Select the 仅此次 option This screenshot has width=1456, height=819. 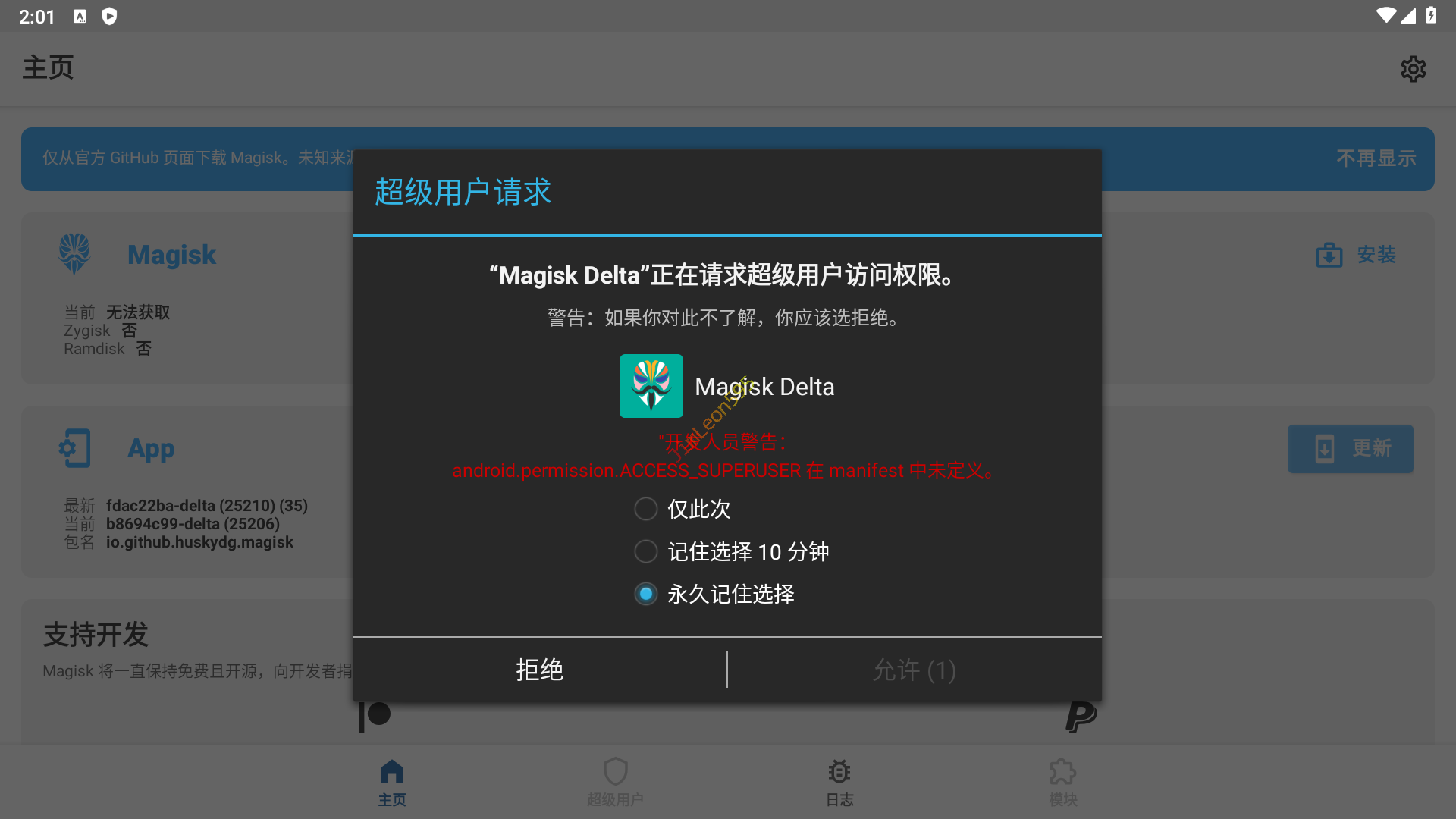pyautogui.click(x=646, y=509)
